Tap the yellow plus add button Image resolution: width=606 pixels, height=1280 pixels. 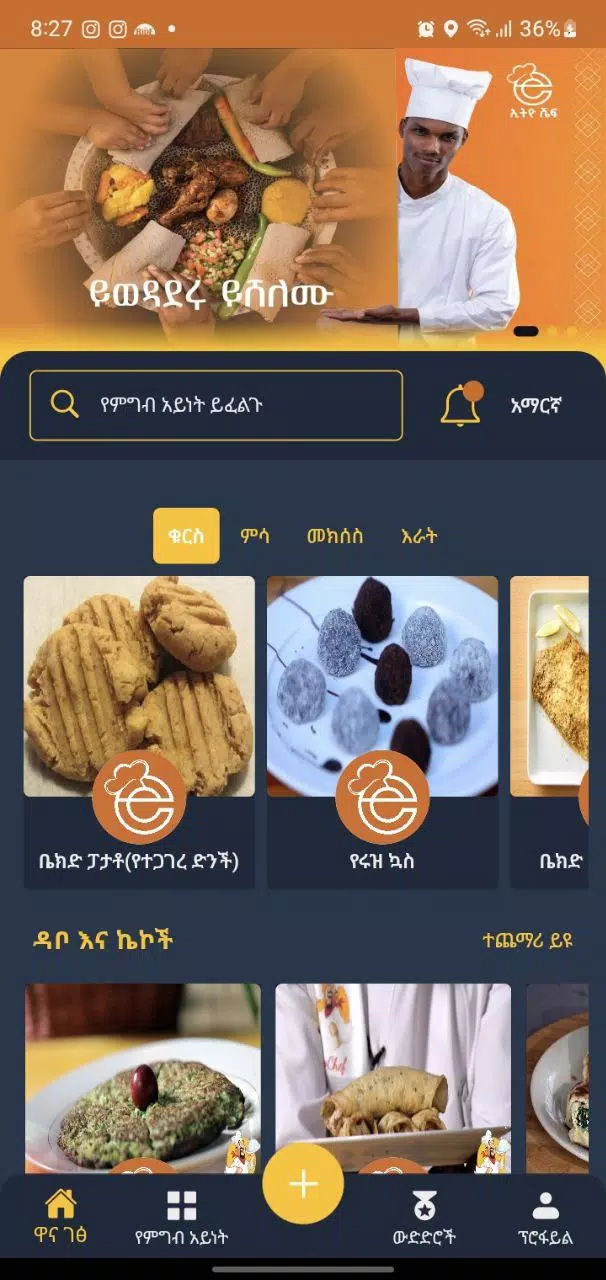[x=303, y=1184]
